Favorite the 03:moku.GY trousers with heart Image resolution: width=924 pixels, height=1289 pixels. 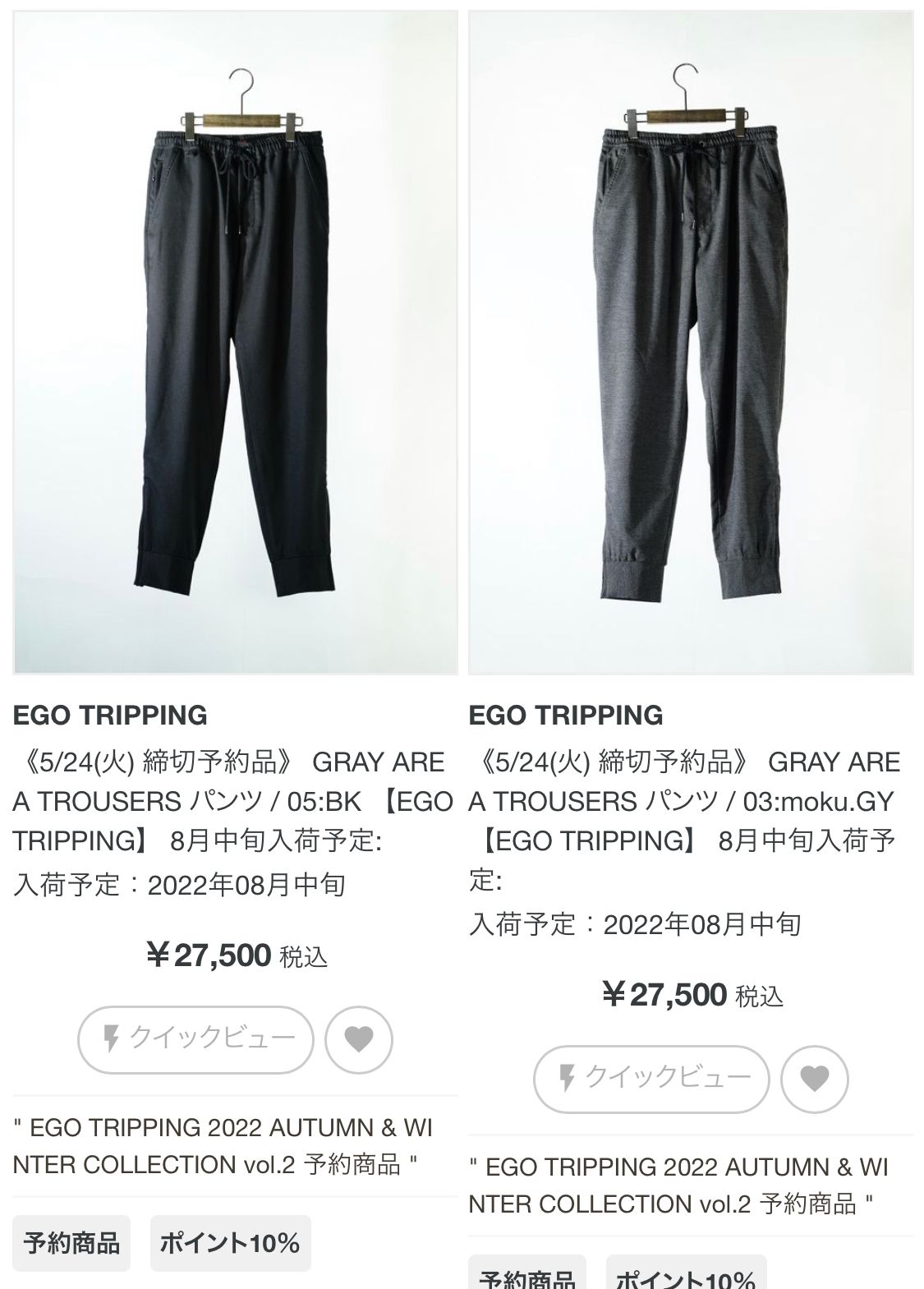click(x=814, y=1079)
